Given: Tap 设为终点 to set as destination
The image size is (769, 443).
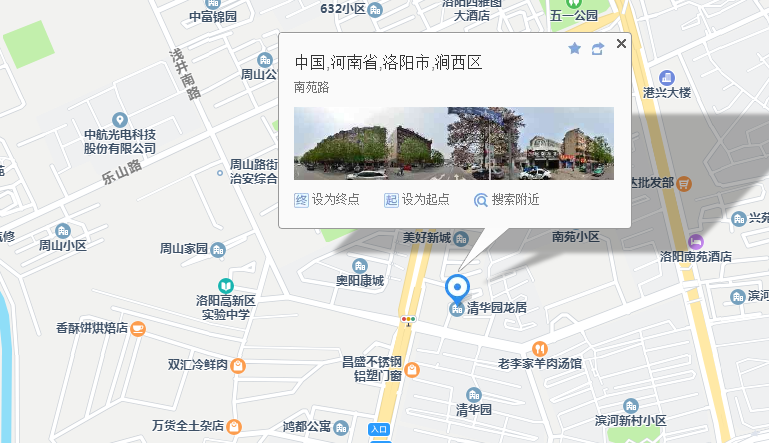Looking at the screenshot, I should click(327, 199).
